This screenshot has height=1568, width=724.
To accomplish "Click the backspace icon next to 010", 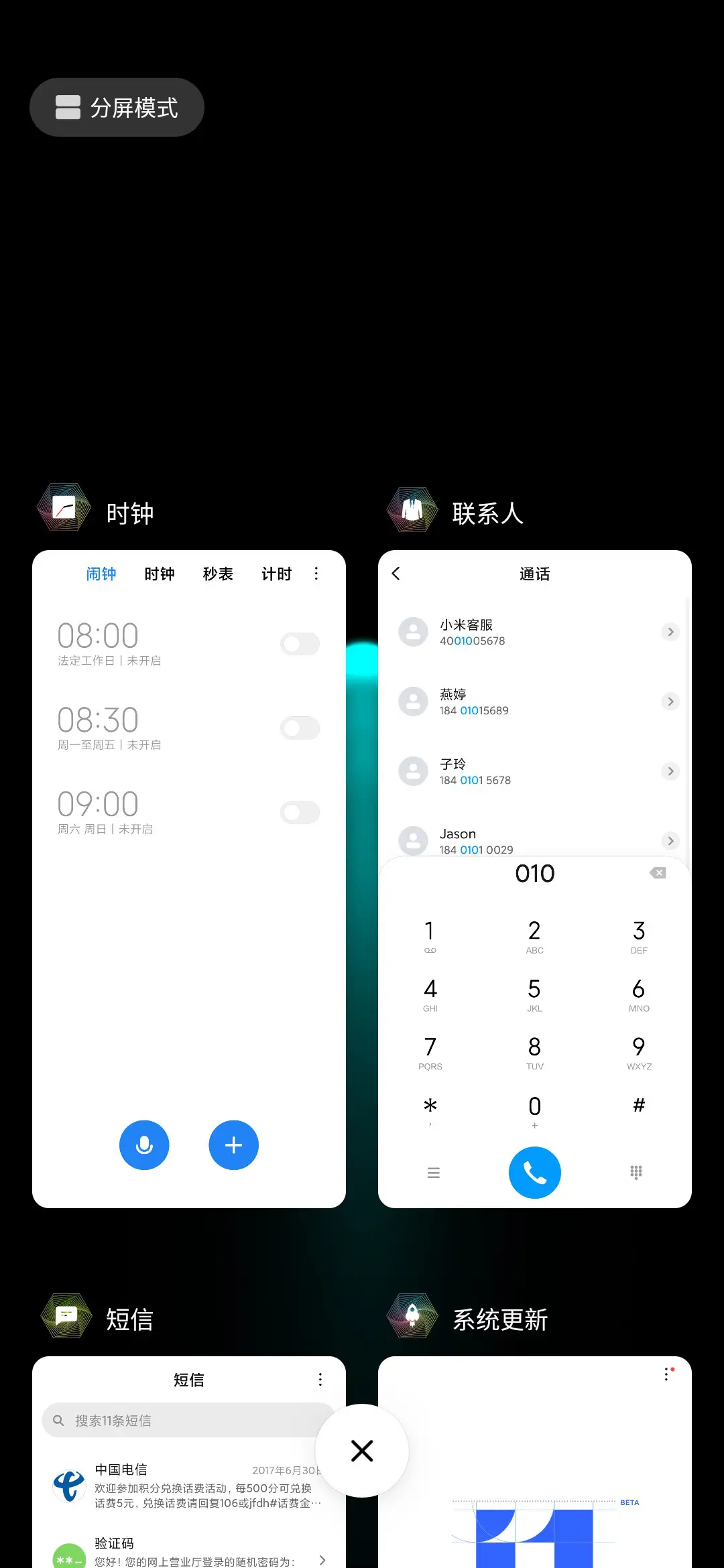I will click(x=658, y=872).
